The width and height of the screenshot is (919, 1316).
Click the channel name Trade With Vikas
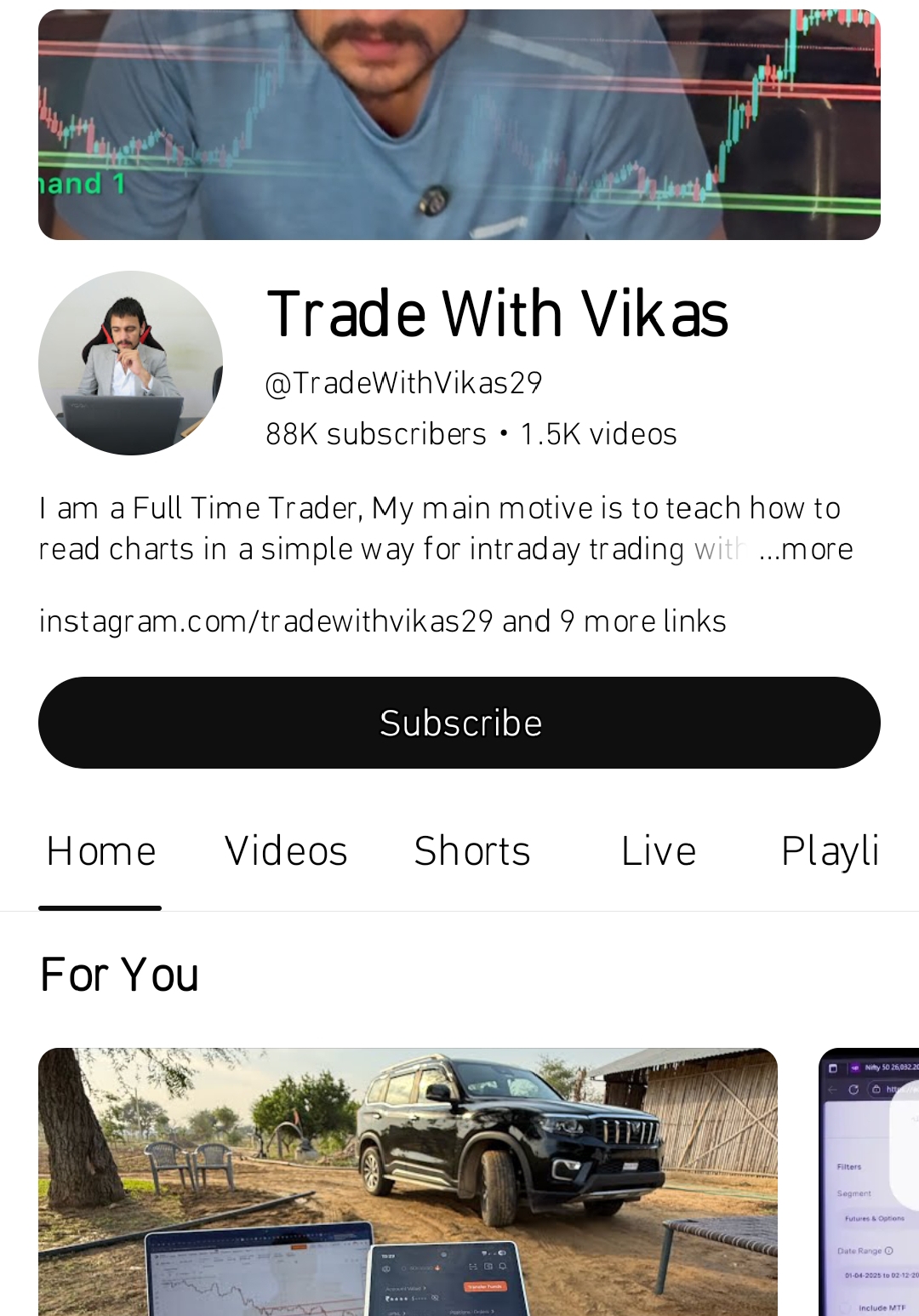(x=498, y=315)
